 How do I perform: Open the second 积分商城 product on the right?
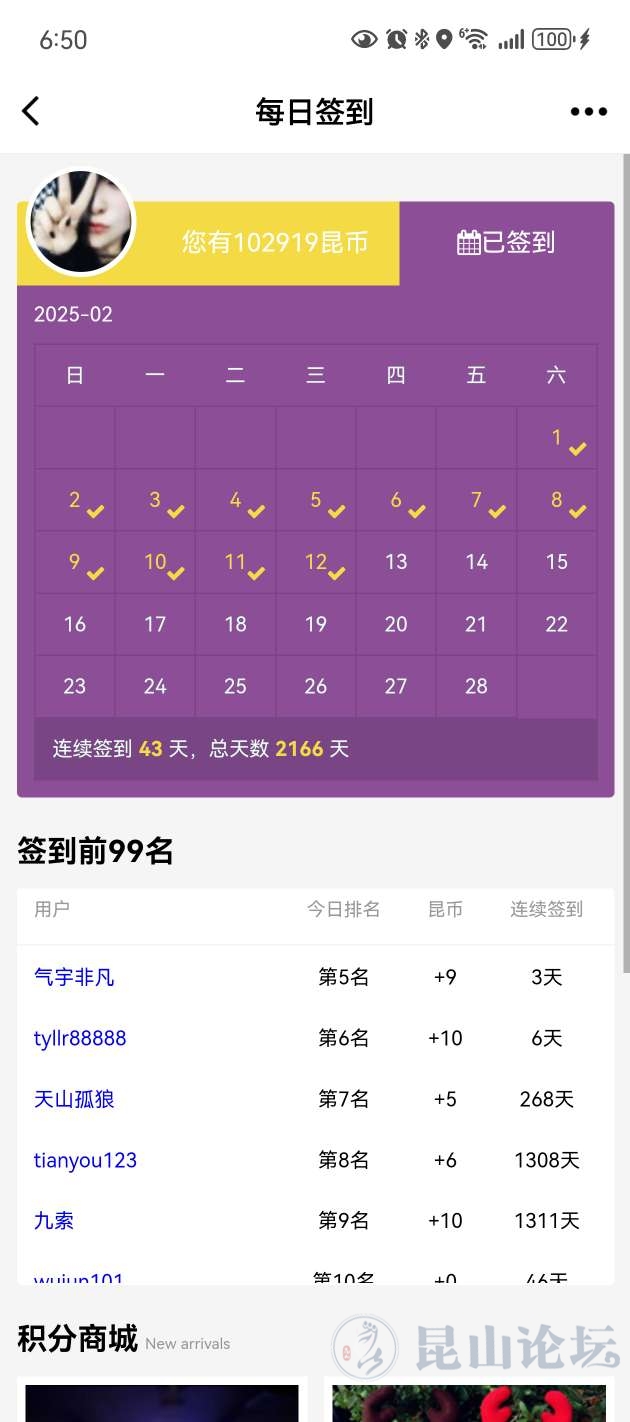pos(468,1402)
